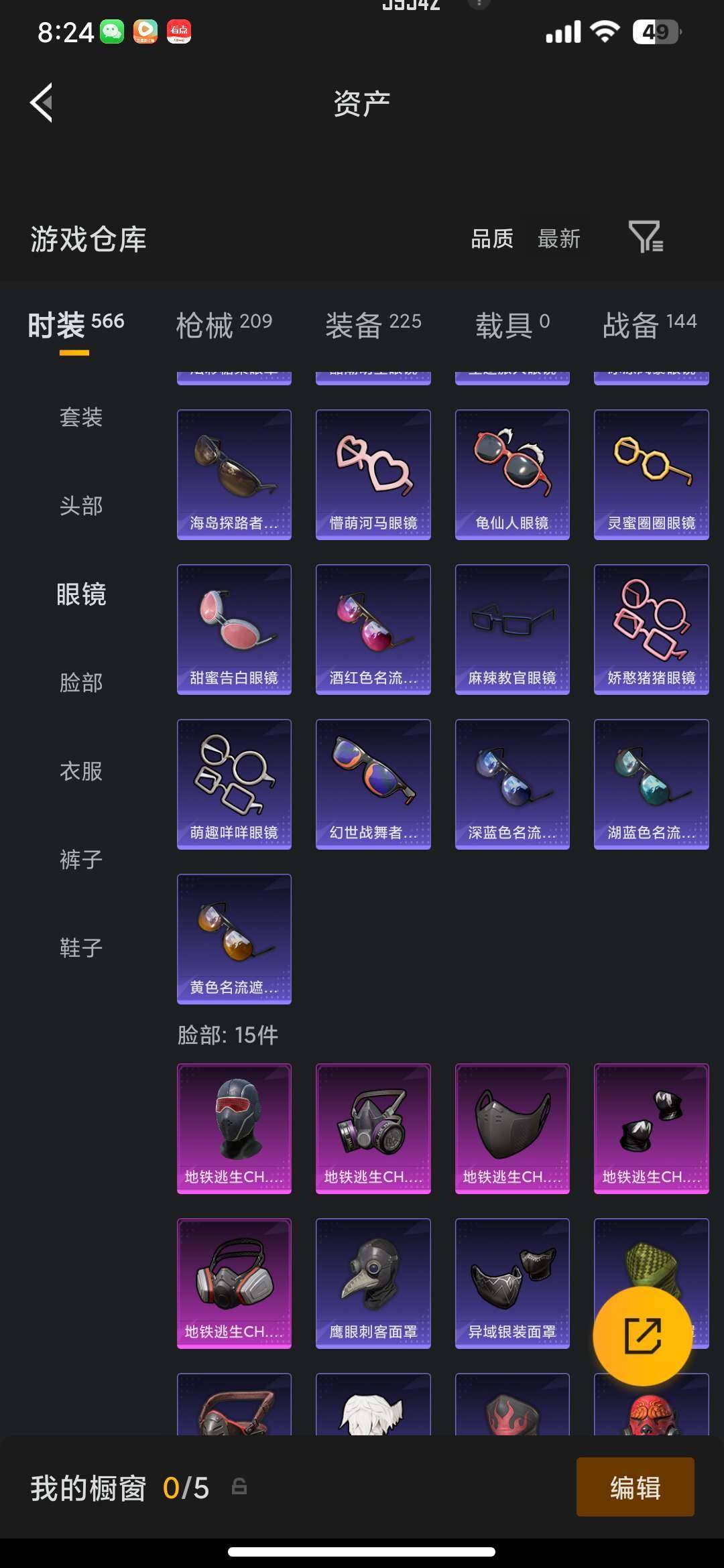Select the 鞋子 category
This screenshot has height=1568, width=724.
[81, 948]
